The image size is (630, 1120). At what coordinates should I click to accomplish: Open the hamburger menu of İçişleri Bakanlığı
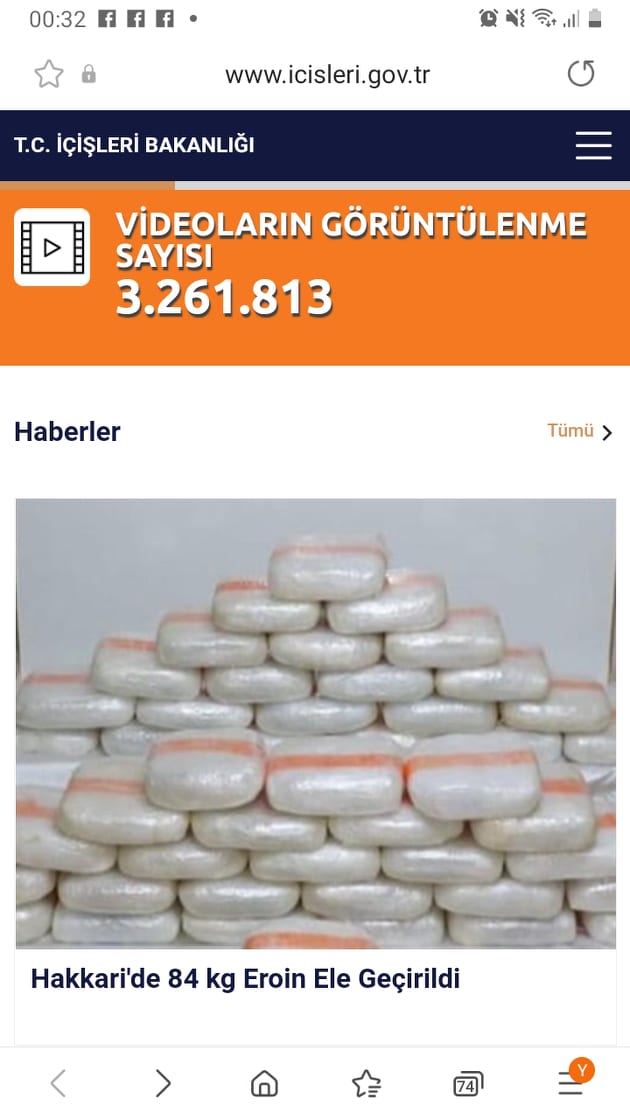(x=593, y=145)
